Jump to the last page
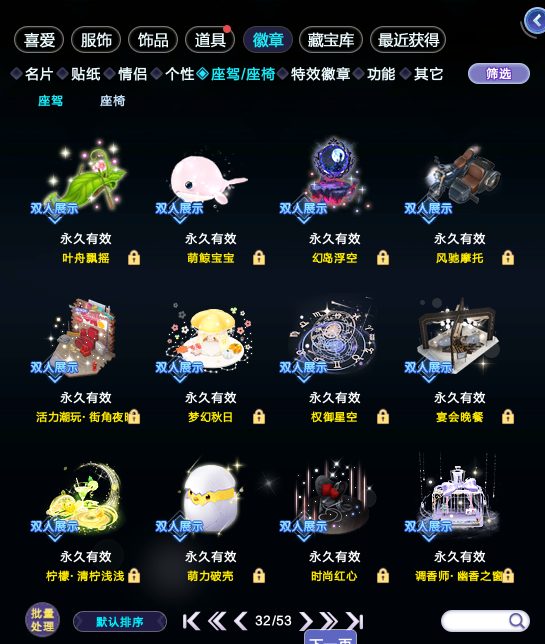545x644 pixels. pyautogui.click(x=354, y=621)
